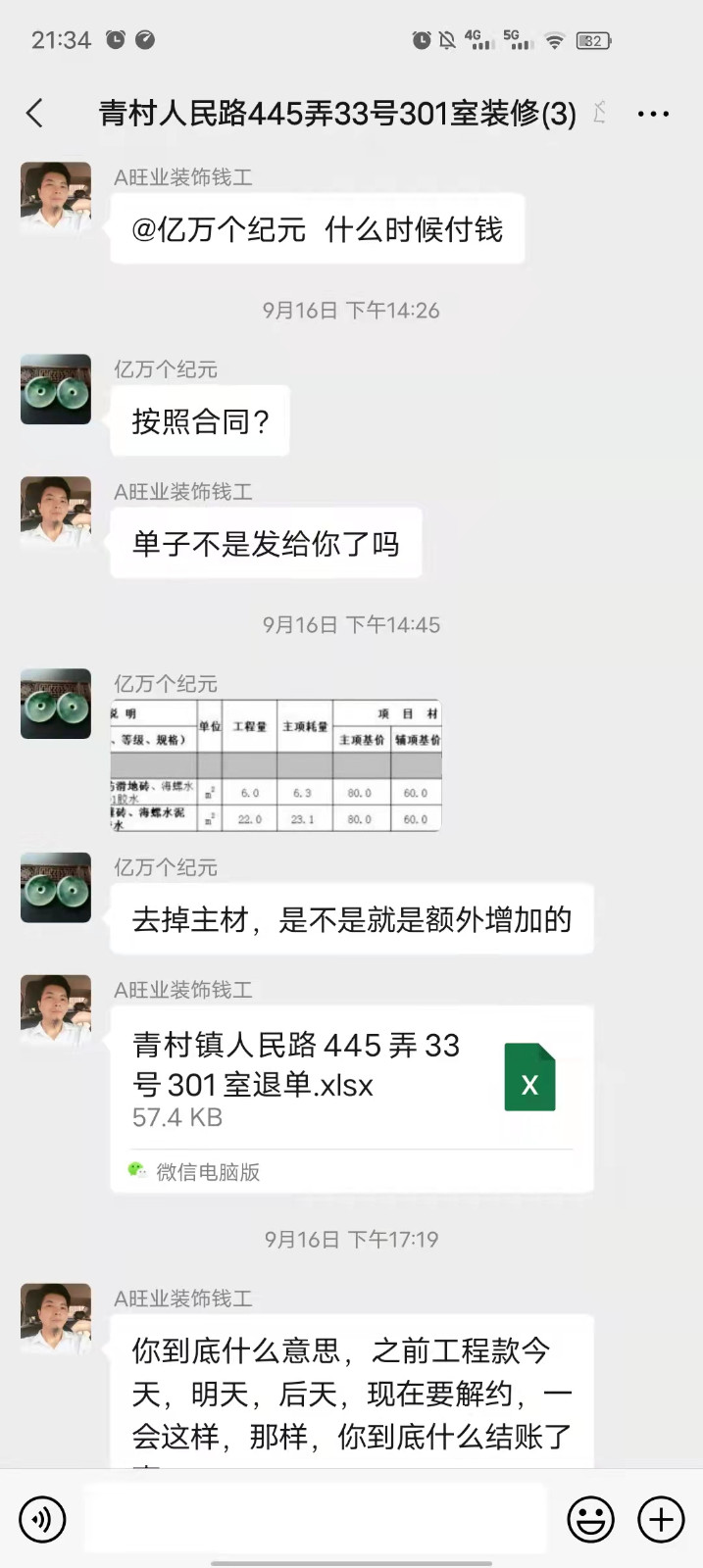
Task: Open the plus attachments menu
Action: 661,1520
